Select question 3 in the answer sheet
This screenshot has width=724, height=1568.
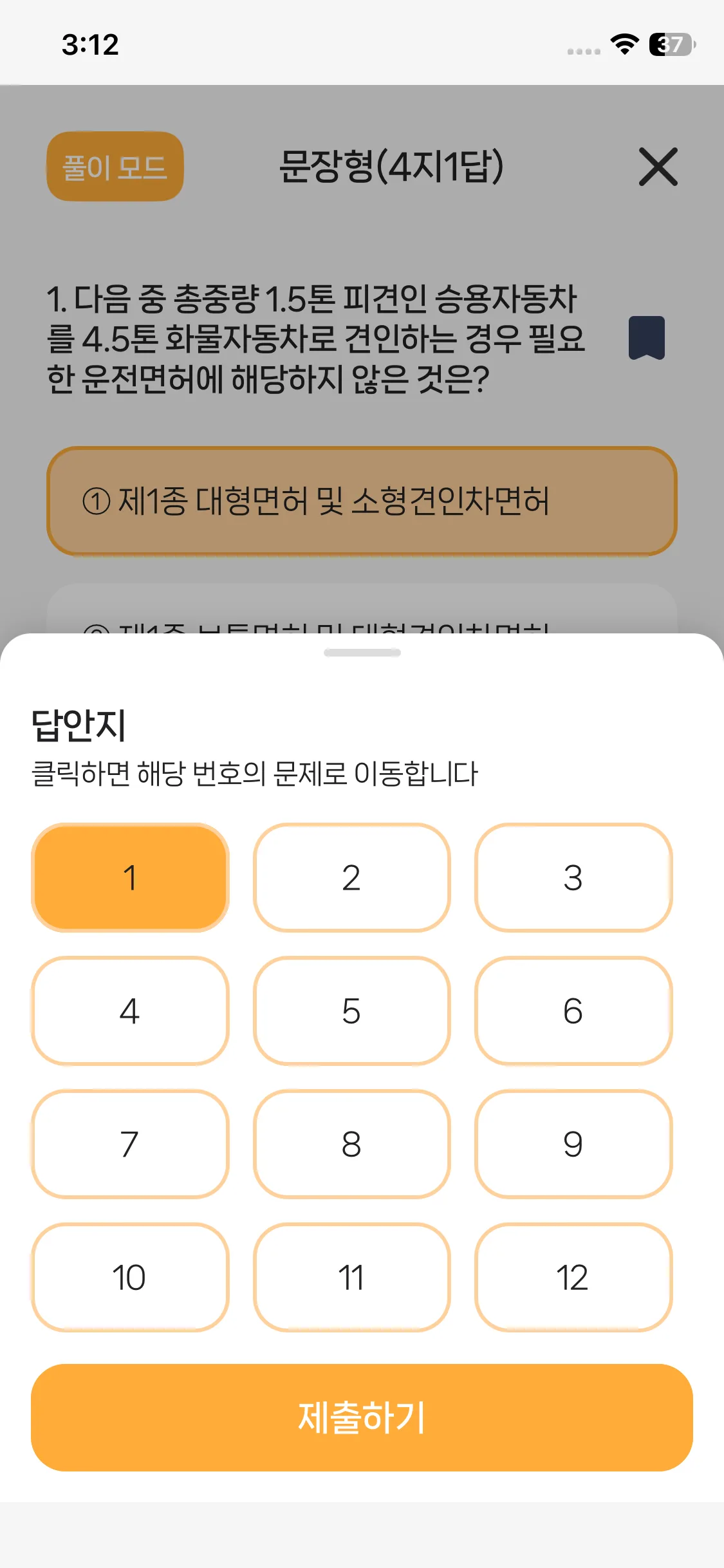click(573, 877)
